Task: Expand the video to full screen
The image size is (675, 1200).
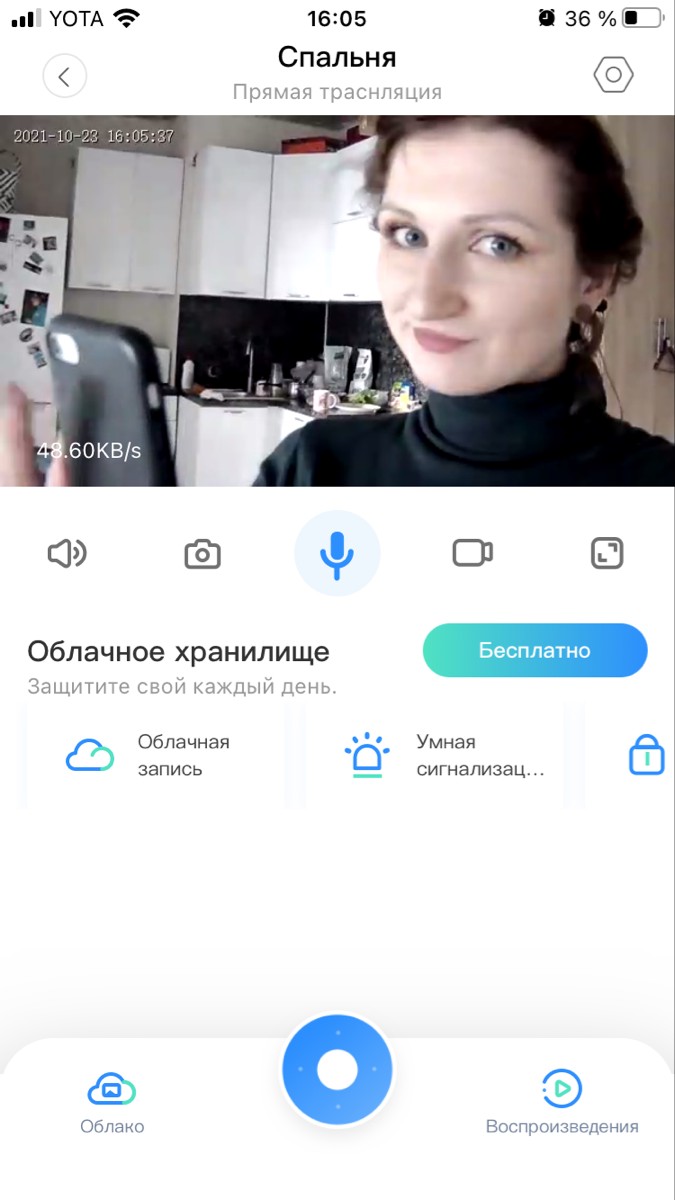Action: coord(607,553)
